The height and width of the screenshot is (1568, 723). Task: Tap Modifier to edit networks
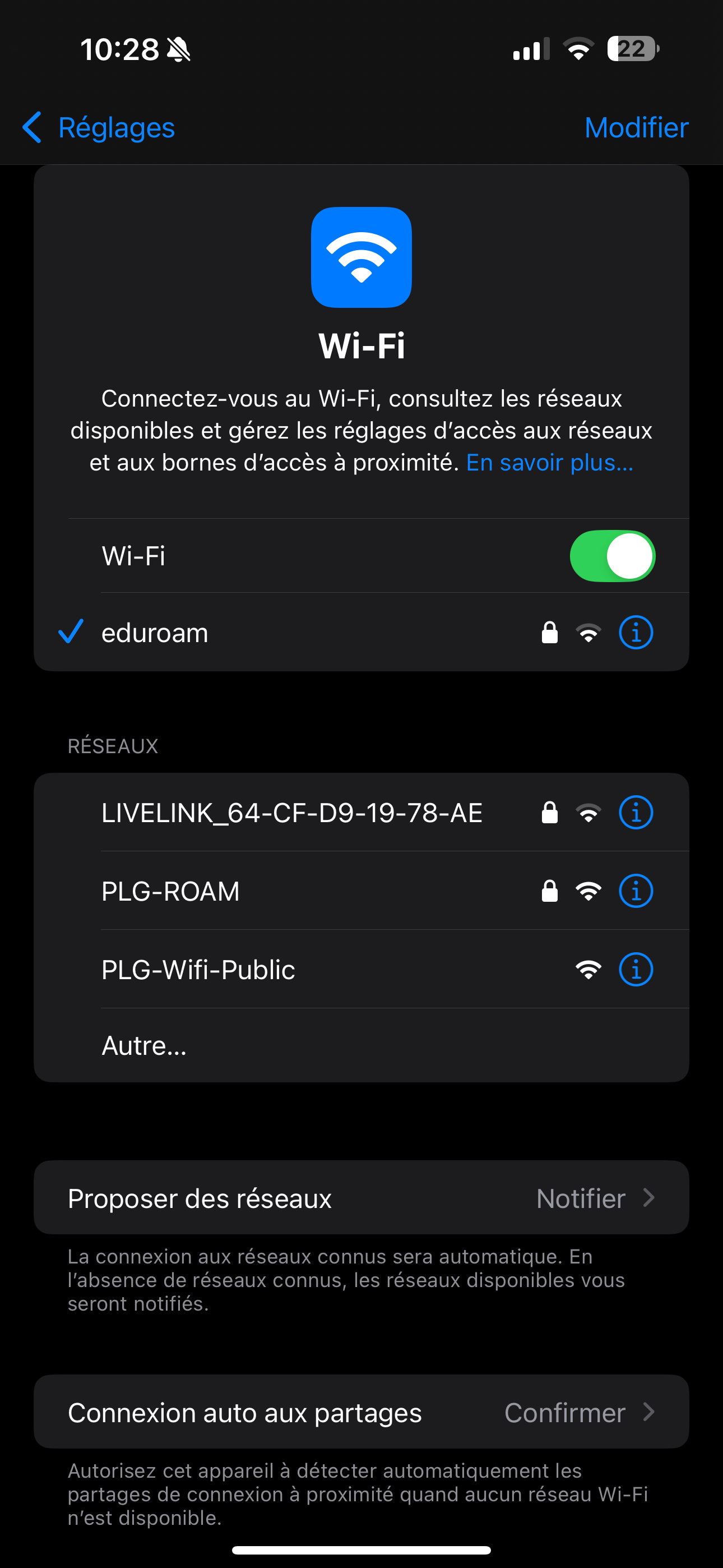coord(636,128)
